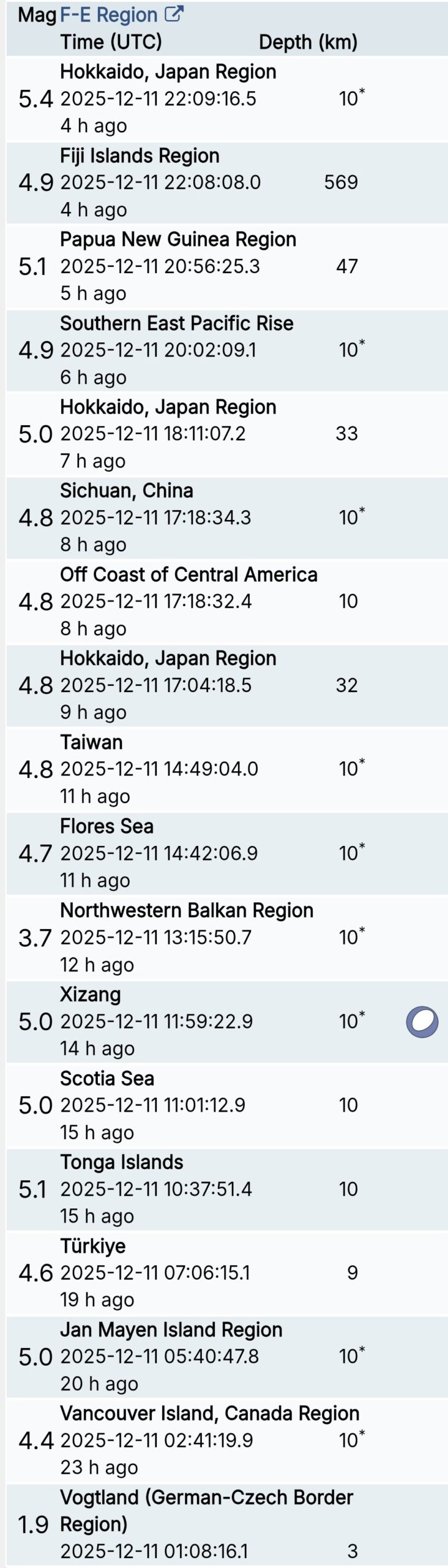Open the Tonga Islands earthquake
448x1568 pixels.
tap(121, 1163)
